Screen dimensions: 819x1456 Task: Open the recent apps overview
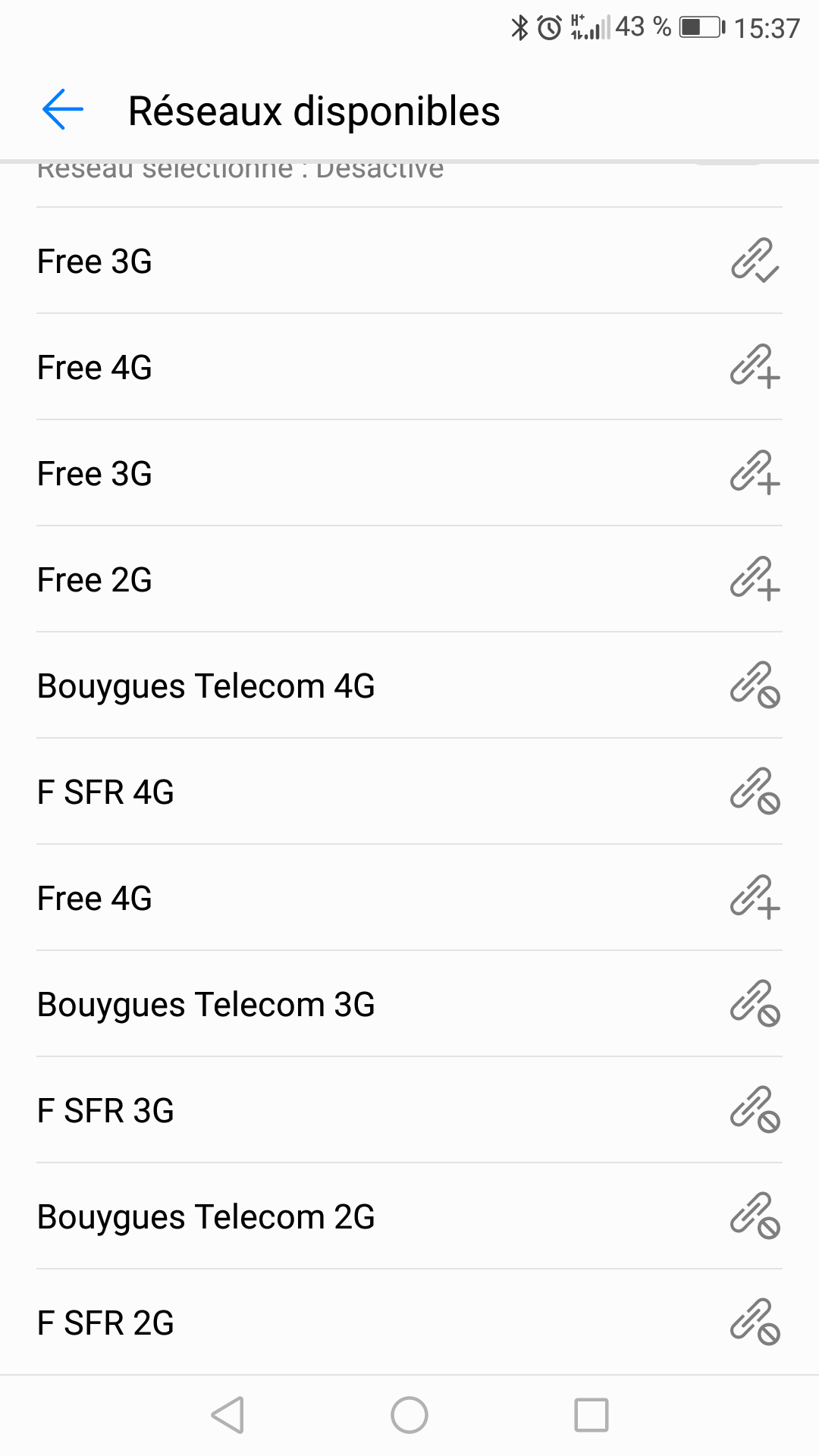[x=591, y=1415]
